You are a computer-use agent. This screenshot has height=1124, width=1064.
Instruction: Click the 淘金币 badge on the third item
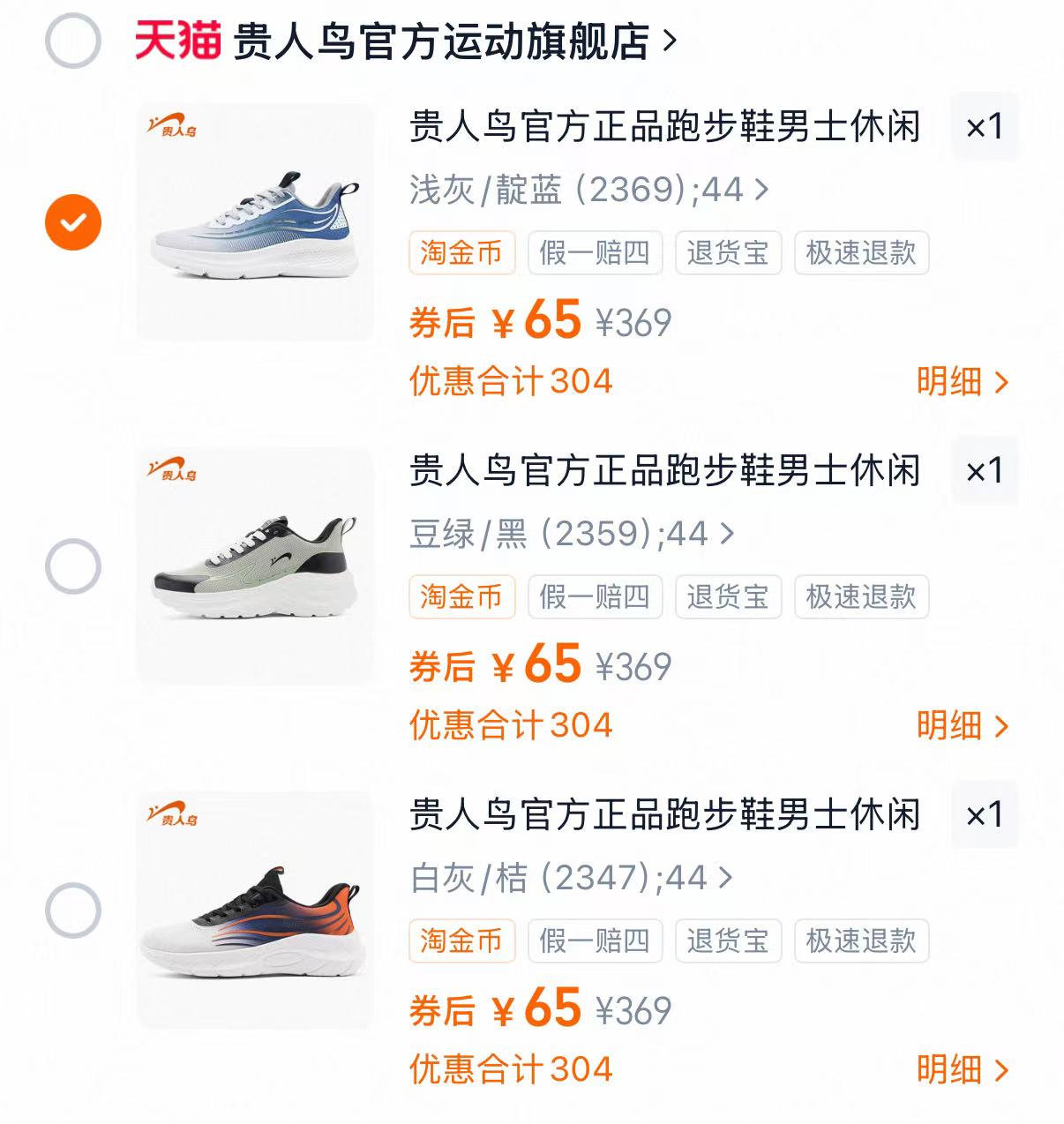pos(461,941)
